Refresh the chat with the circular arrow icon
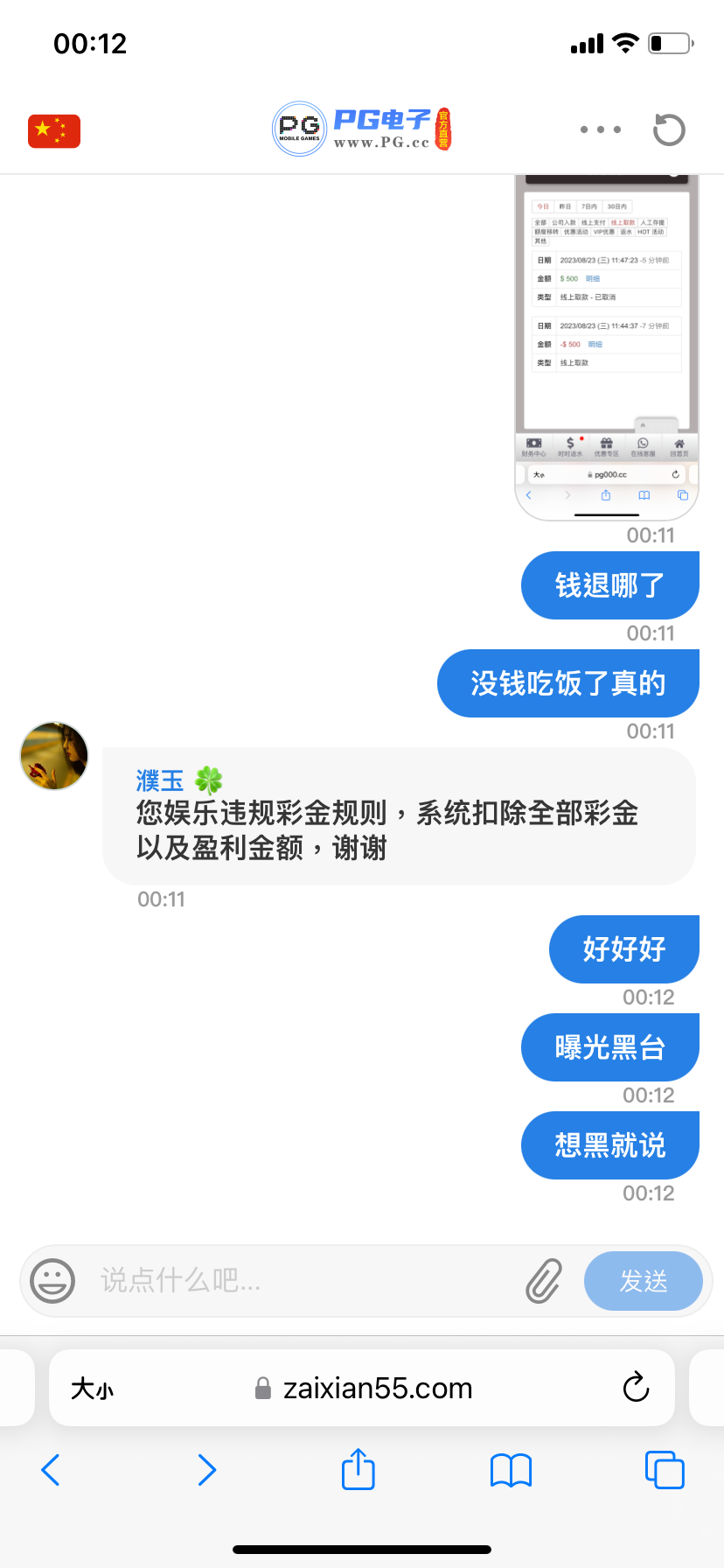 [669, 130]
